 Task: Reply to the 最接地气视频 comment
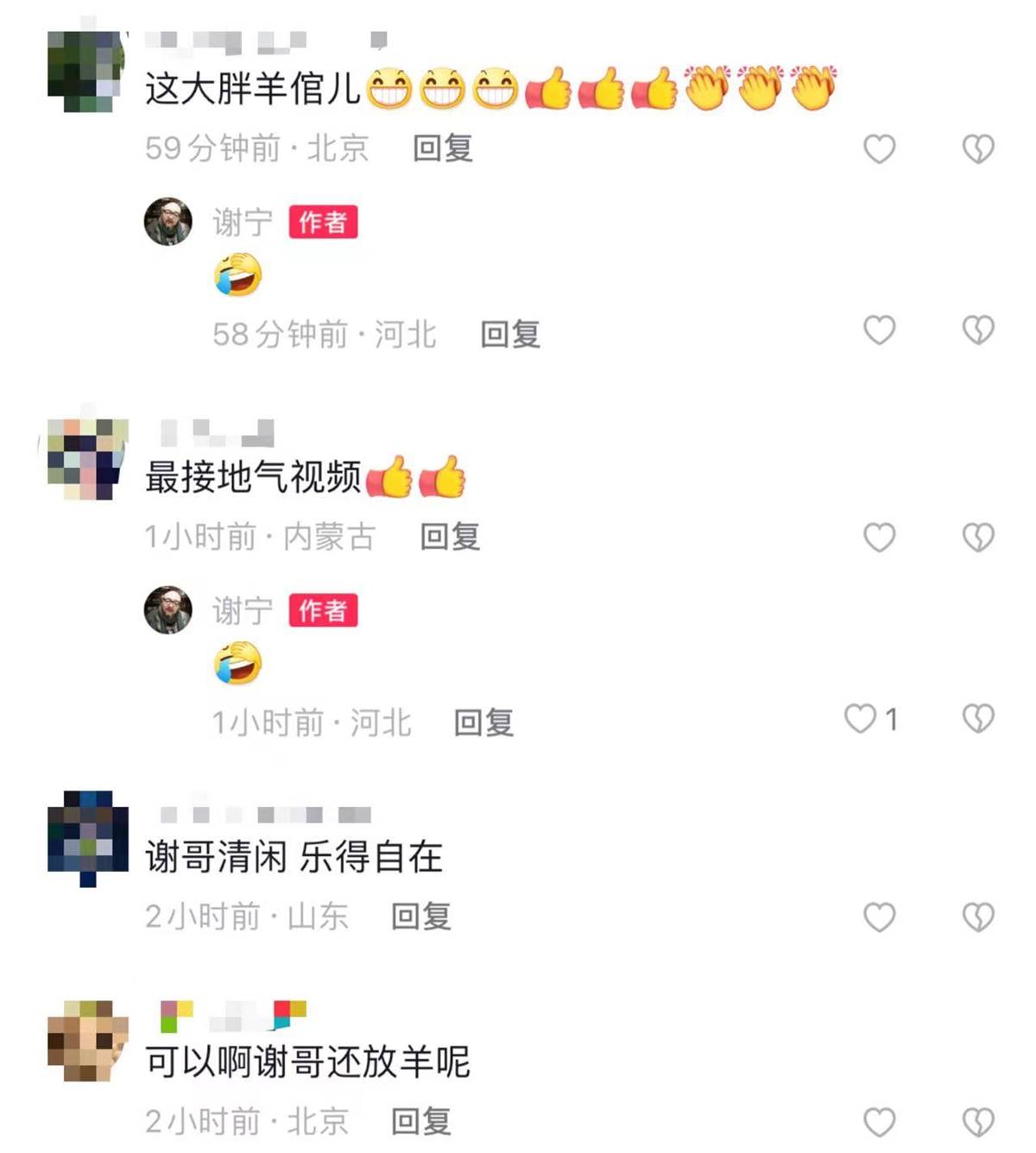pos(449,537)
